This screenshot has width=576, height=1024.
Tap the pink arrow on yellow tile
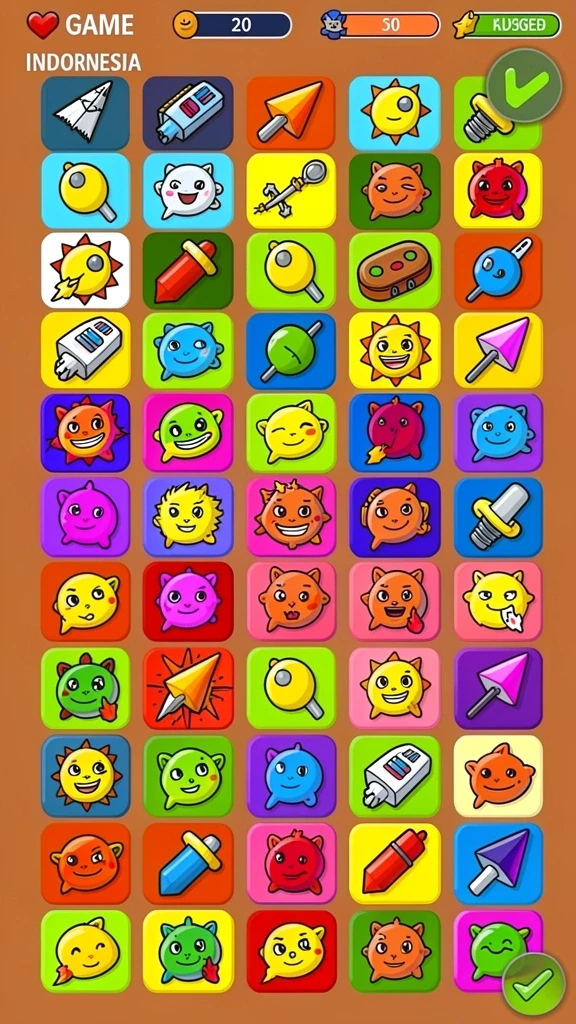click(x=498, y=351)
